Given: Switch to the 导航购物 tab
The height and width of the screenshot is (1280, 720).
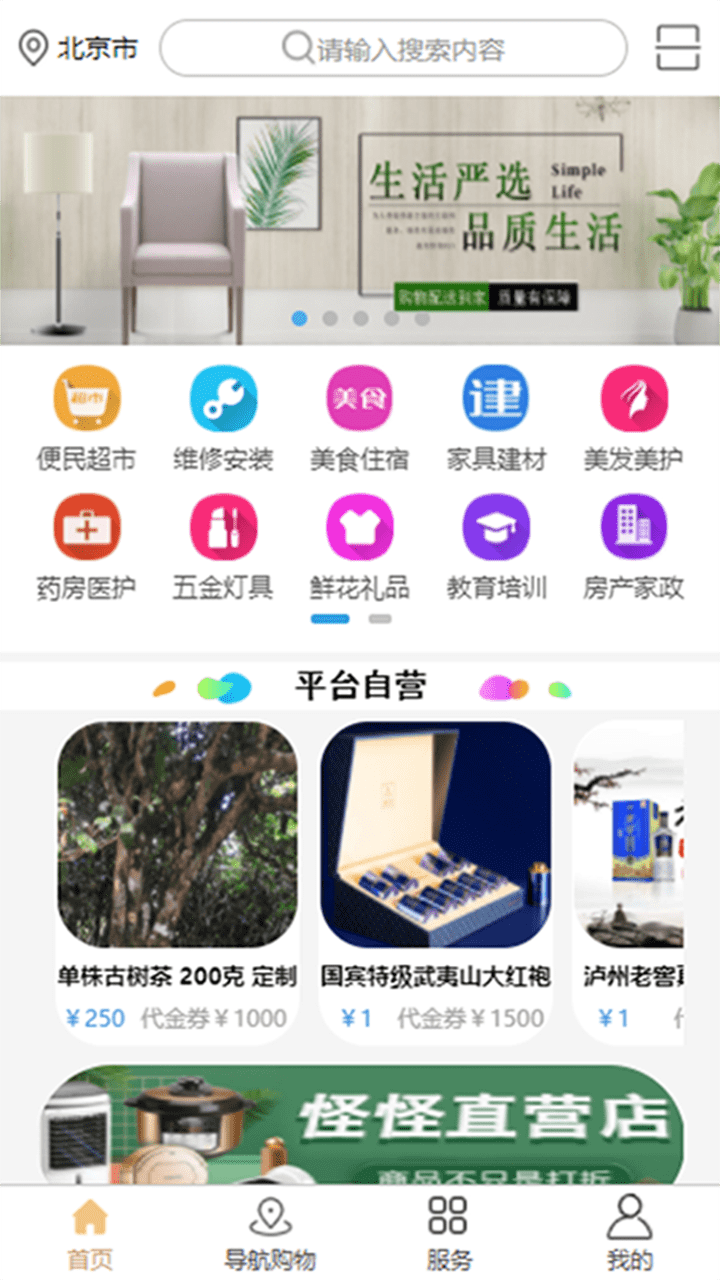Looking at the screenshot, I should pos(267,1230).
